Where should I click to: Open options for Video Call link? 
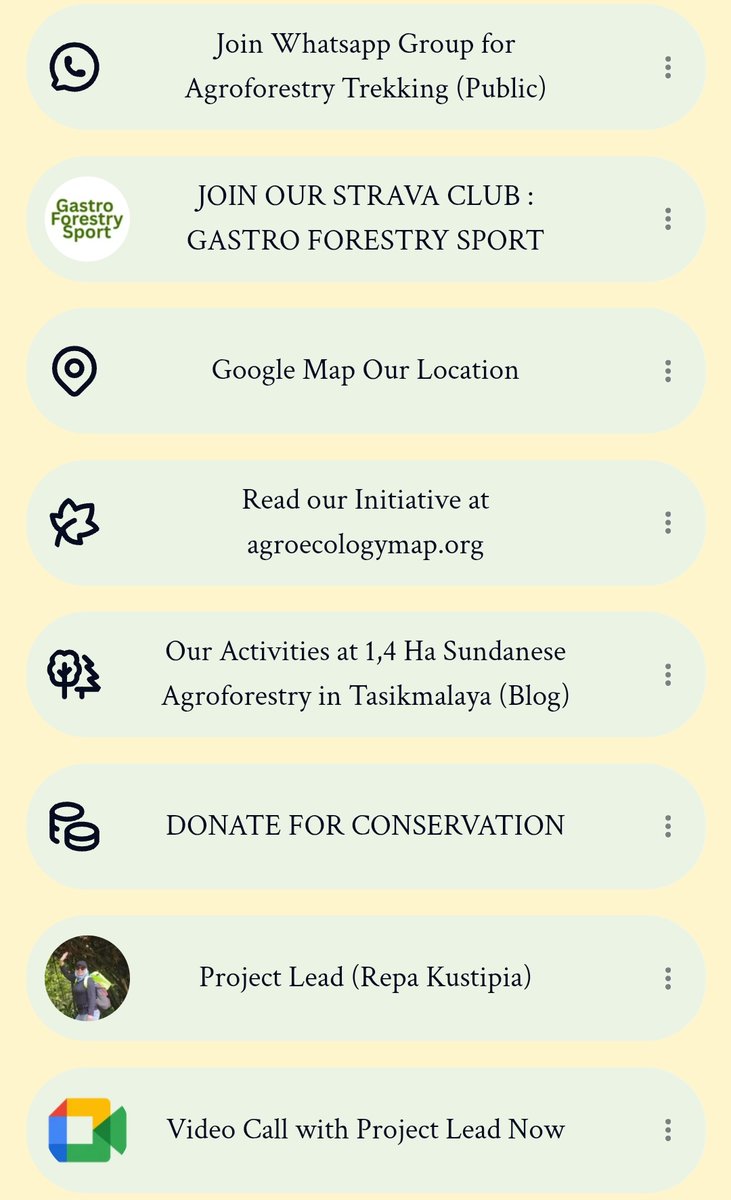(x=667, y=1130)
